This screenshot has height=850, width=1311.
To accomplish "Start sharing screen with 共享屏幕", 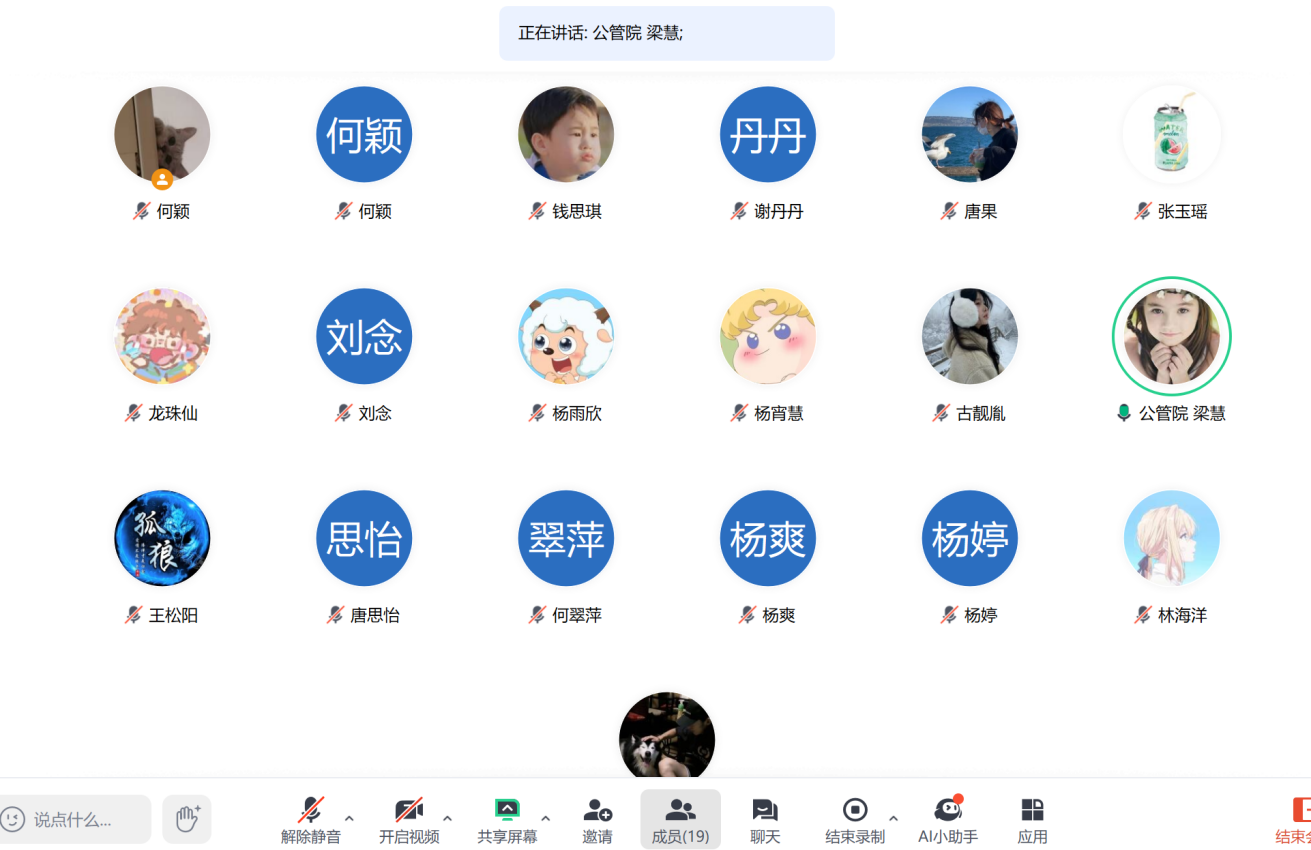I will (x=507, y=819).
